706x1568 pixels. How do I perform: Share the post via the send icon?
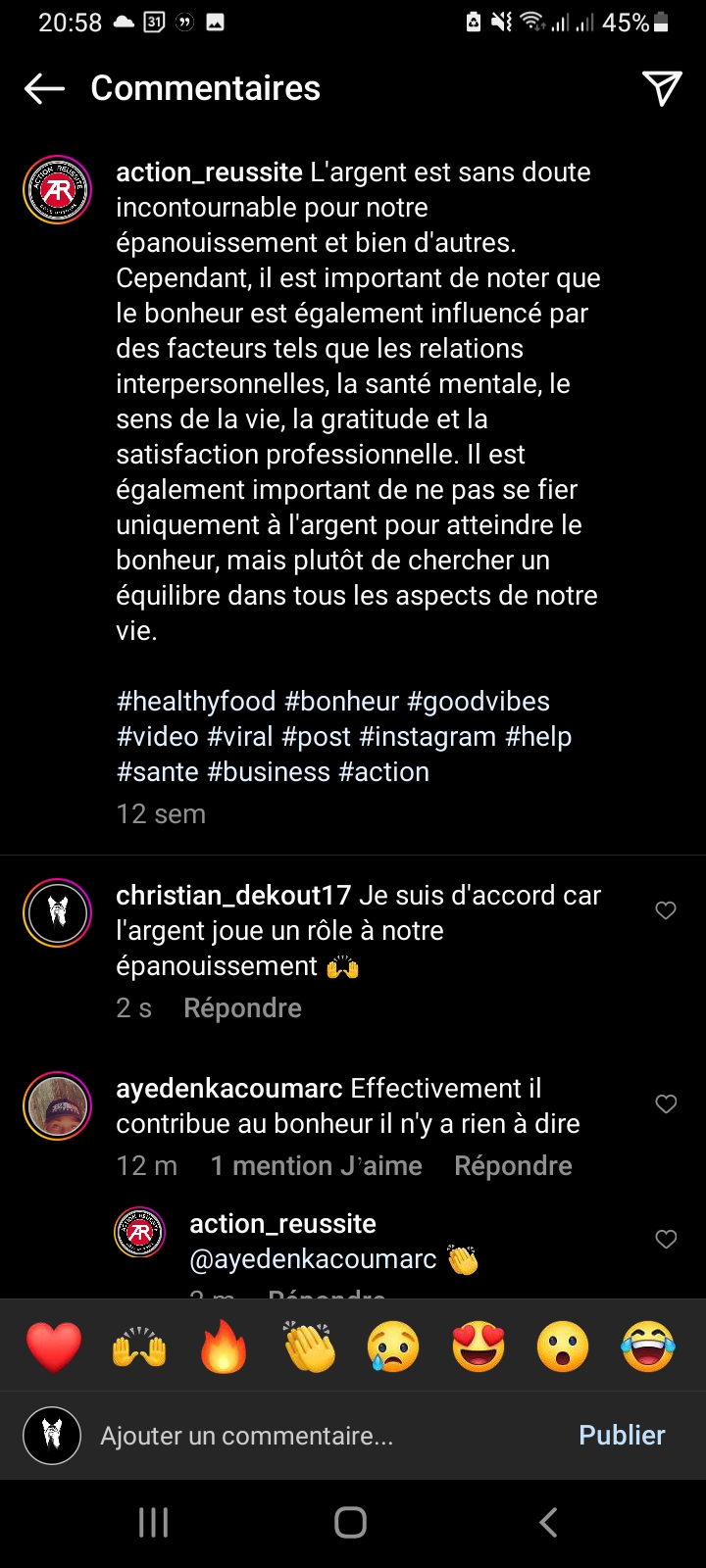coord(662,88)
